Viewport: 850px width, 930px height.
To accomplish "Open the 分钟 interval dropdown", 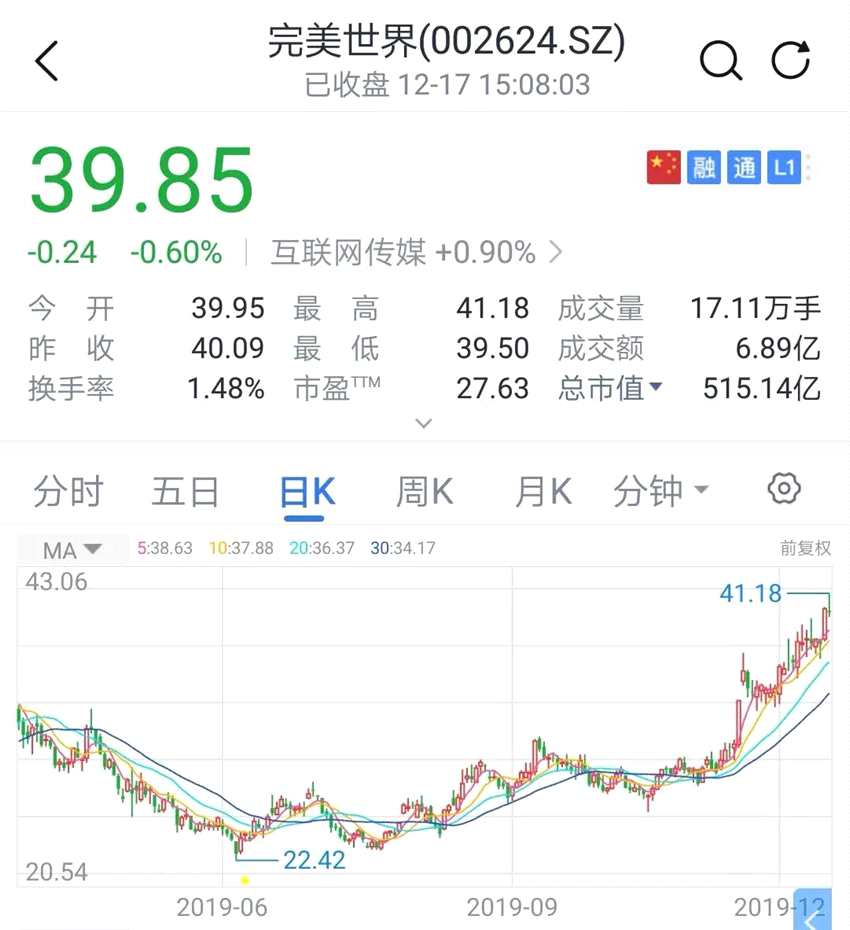I will 661,491.
